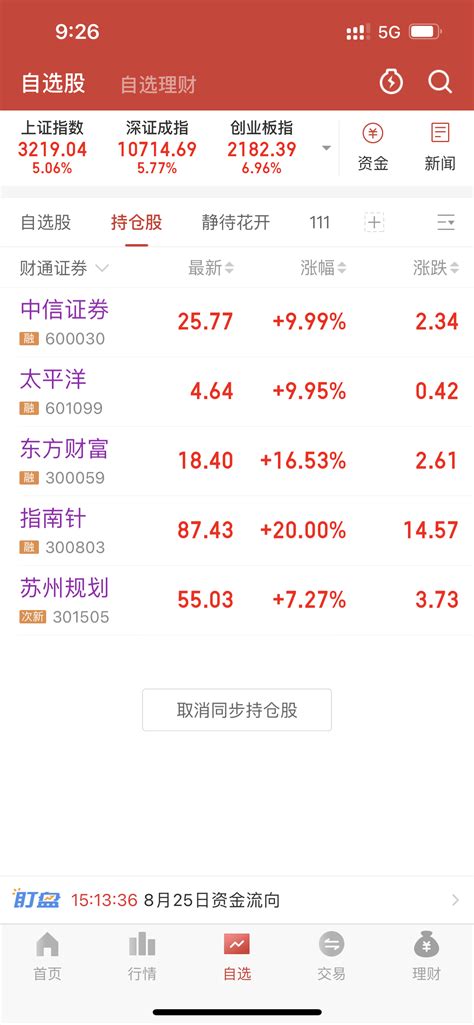Select the 111 group tab
Image resolution: width=474 pixels, height=1025 pixels.
pos(320,223)
